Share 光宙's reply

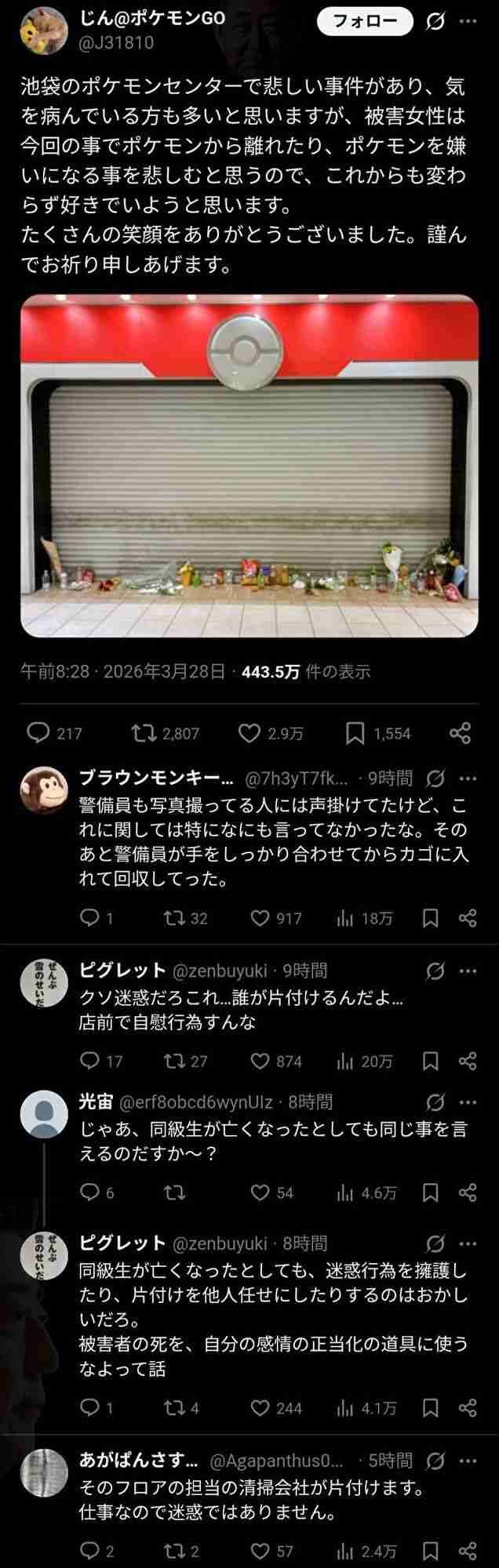[468, 1192]
